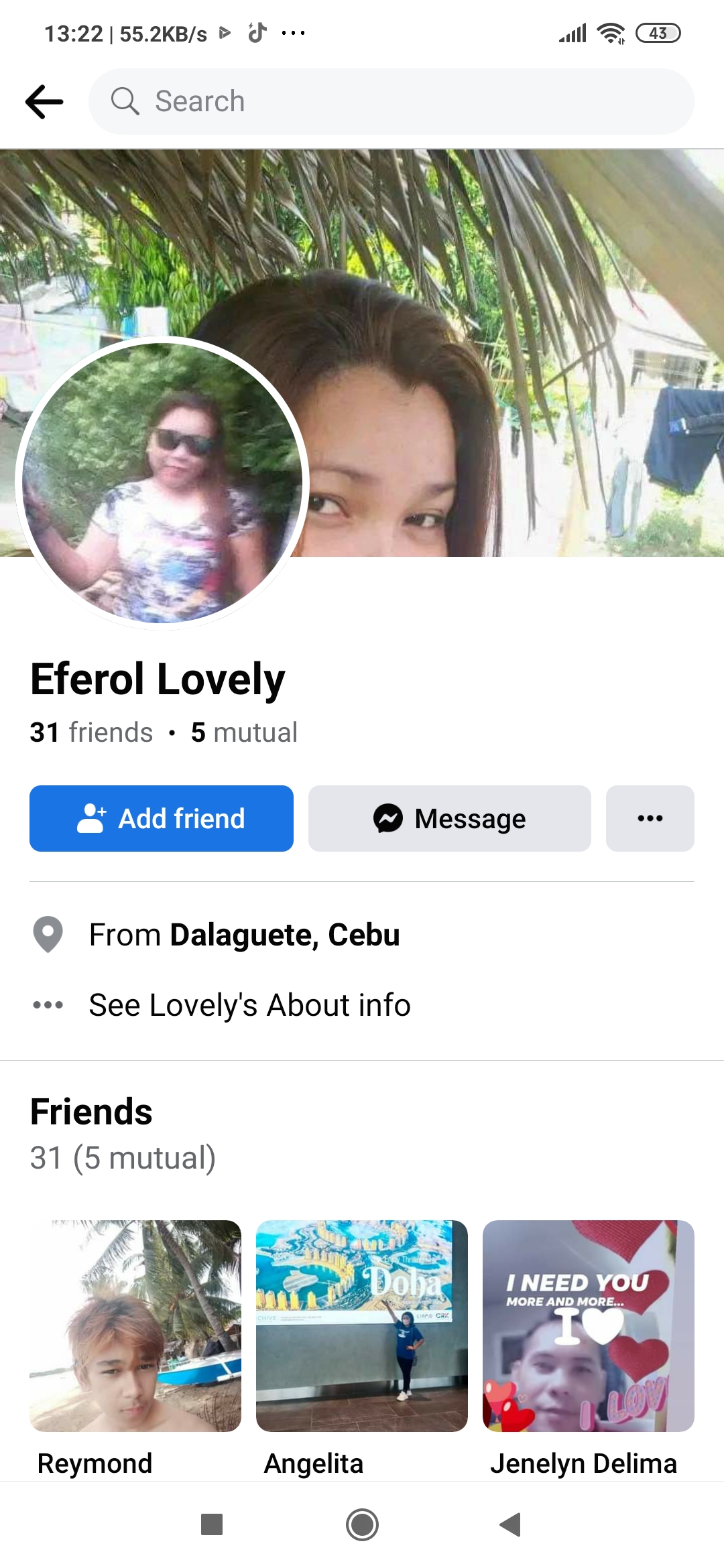Open the 31 friends list link
The image size is (724, 1568).
pos(92,732)
